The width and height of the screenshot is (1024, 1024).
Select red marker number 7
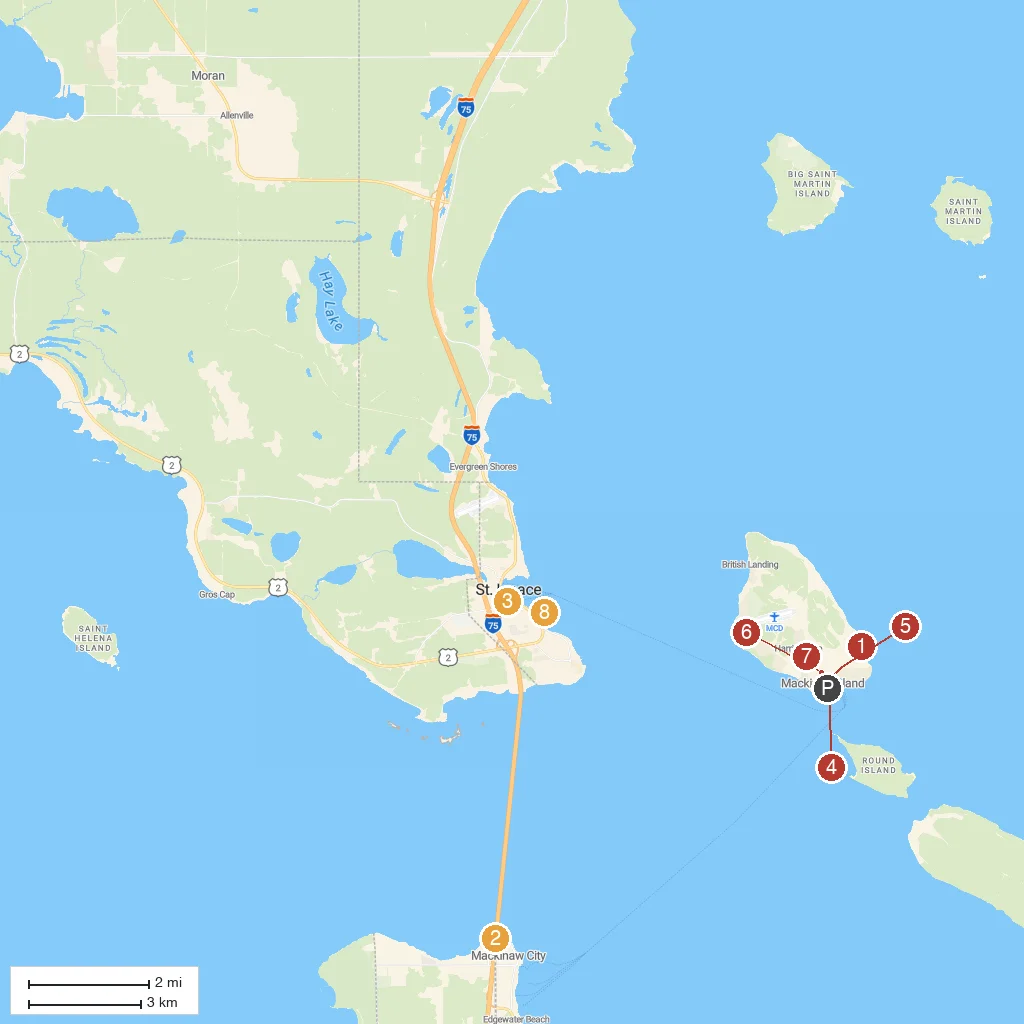[807, 656]
